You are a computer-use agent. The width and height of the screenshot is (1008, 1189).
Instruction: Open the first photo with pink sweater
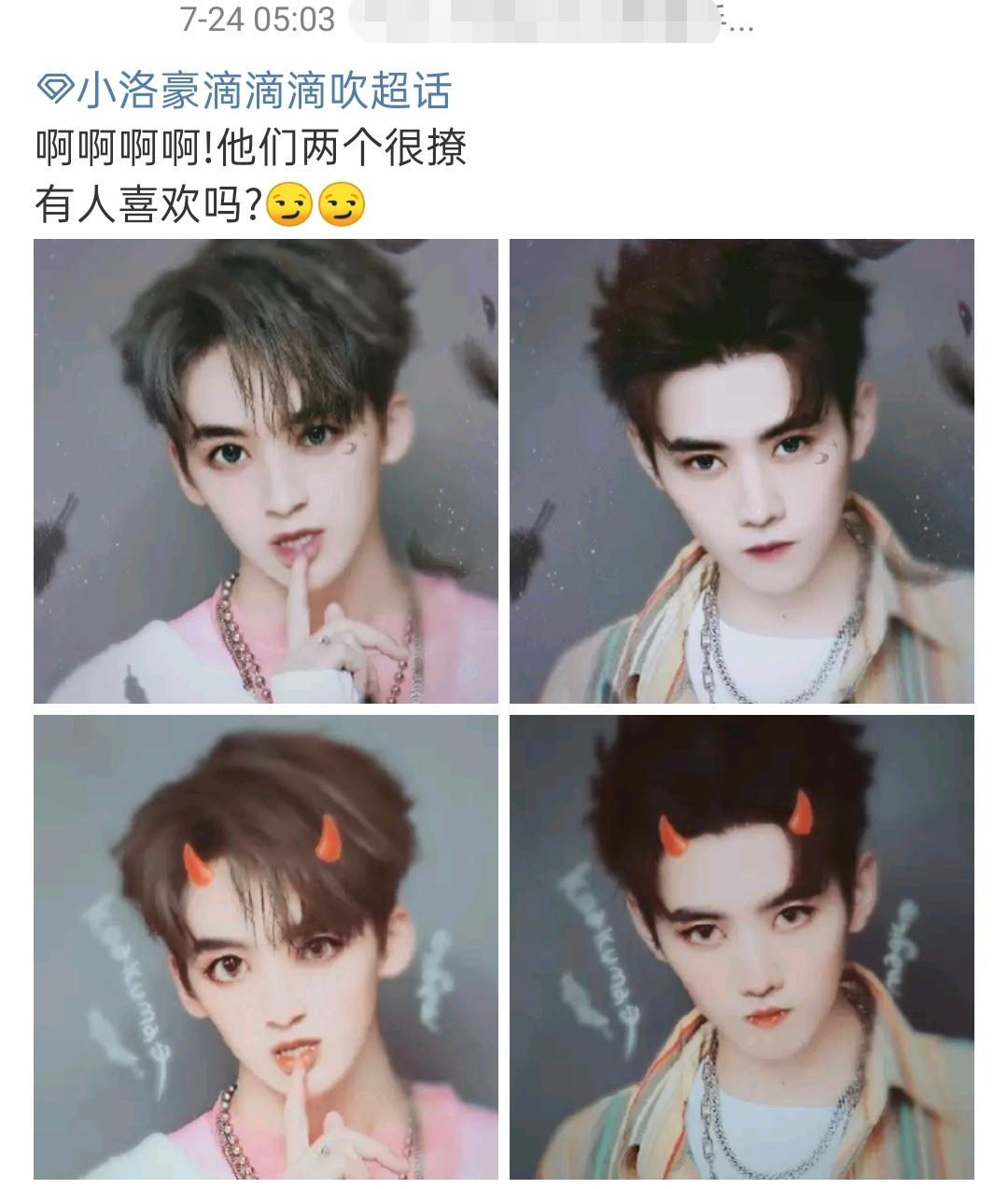point(266,471)
